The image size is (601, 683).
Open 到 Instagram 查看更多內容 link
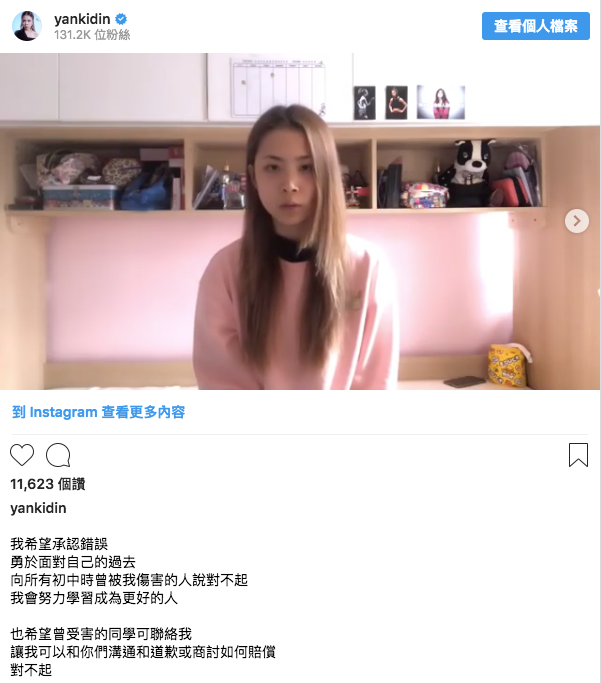pyautogui.click(x=98, y=412)
